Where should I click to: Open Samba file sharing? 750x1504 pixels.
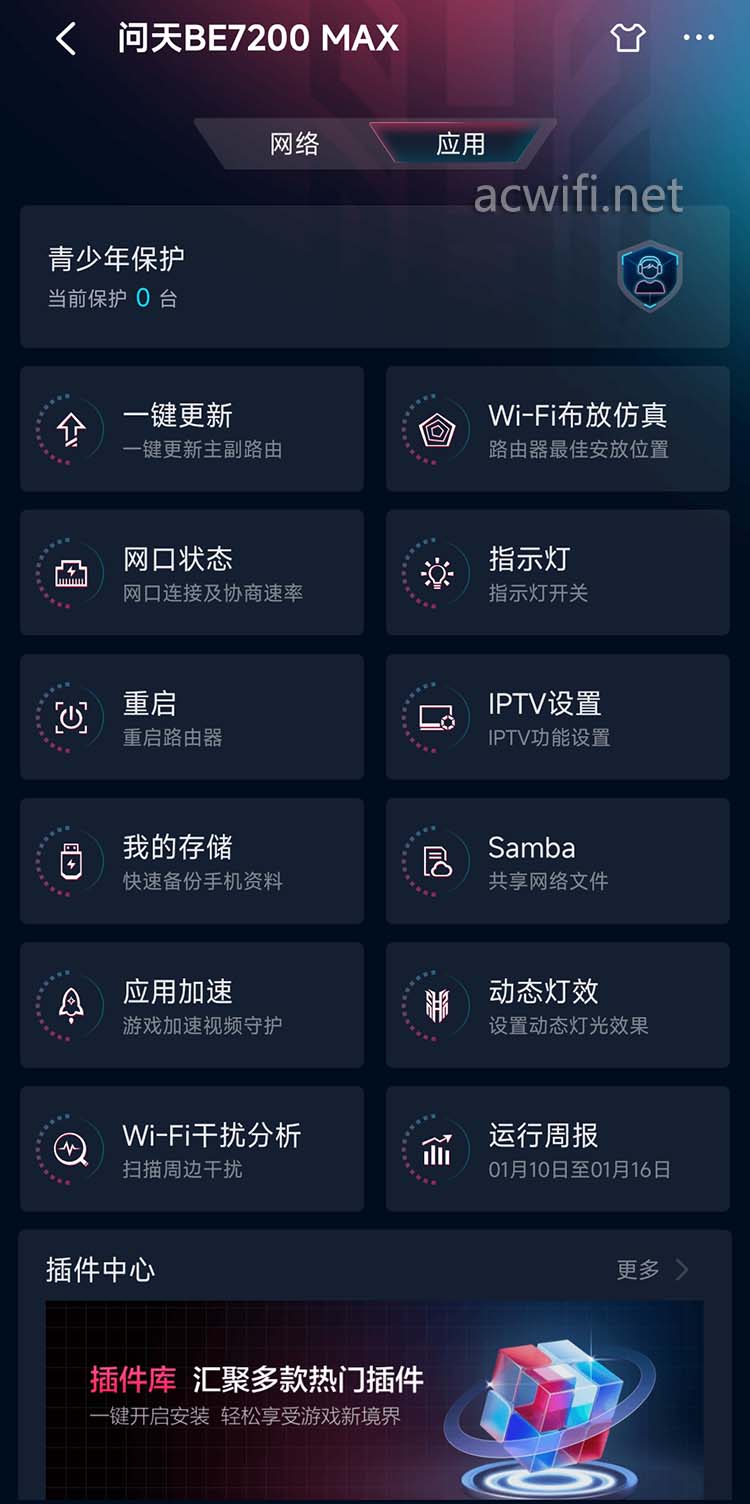557,861
